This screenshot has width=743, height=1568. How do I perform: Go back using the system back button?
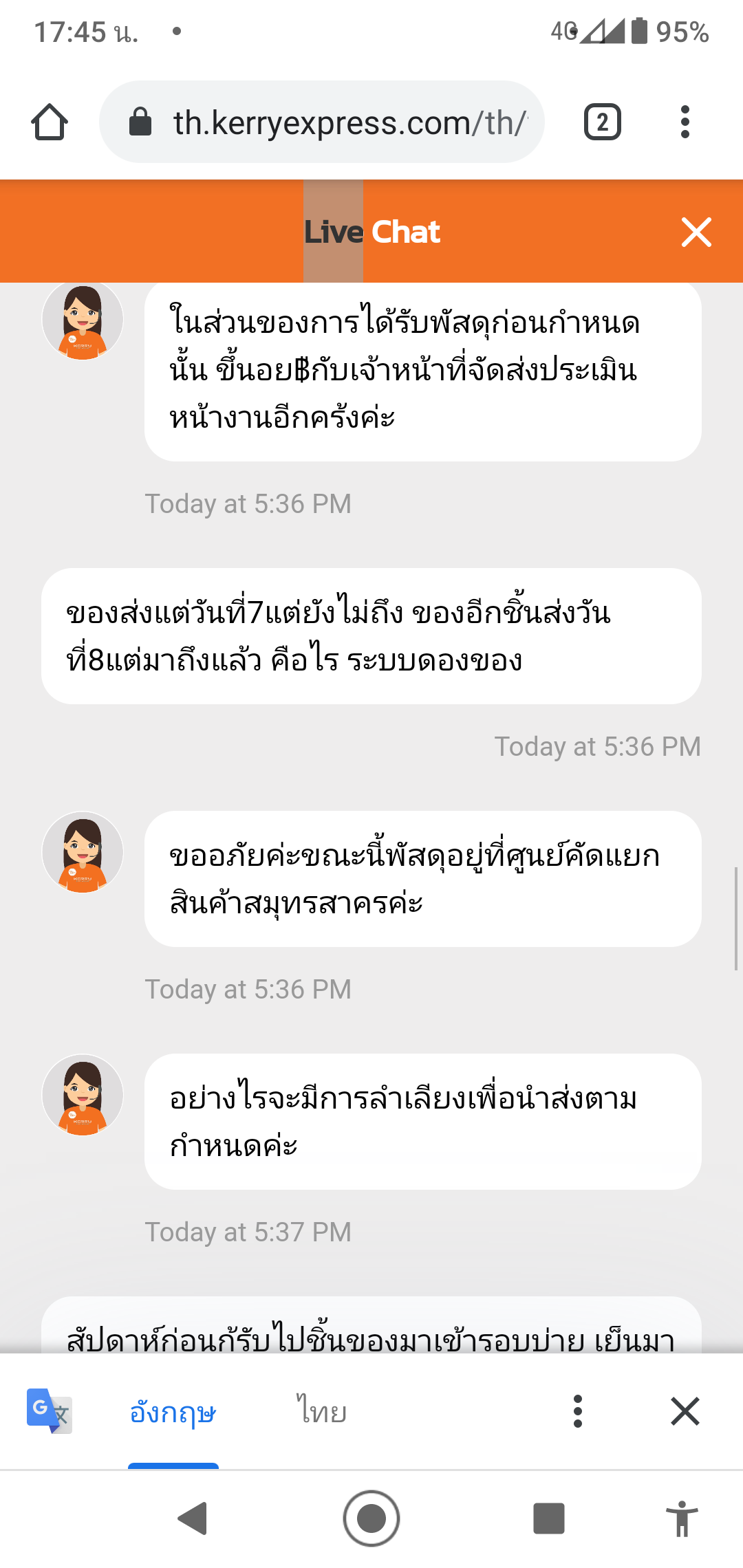click(x=193, y=1518)
